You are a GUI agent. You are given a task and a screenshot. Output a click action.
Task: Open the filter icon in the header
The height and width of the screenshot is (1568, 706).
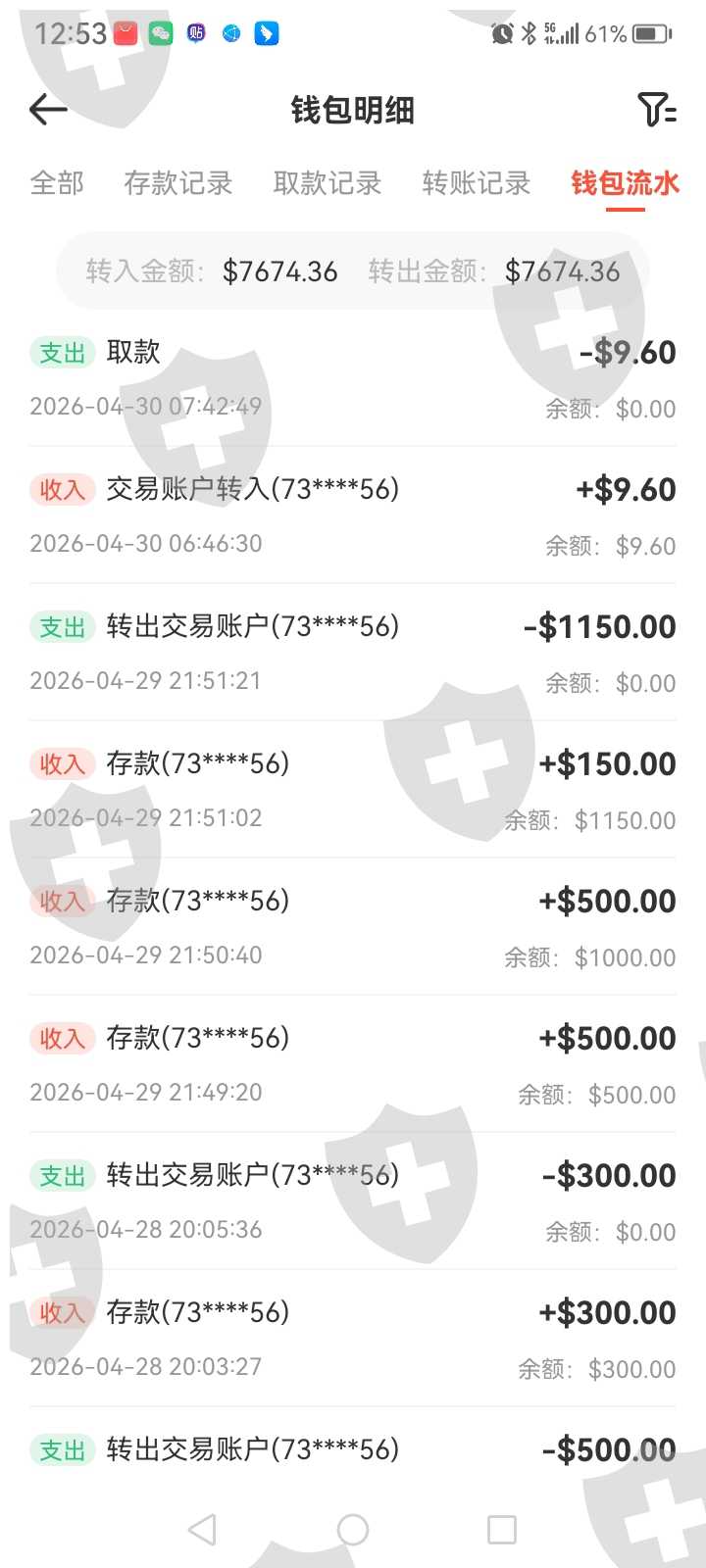(656, 110)
